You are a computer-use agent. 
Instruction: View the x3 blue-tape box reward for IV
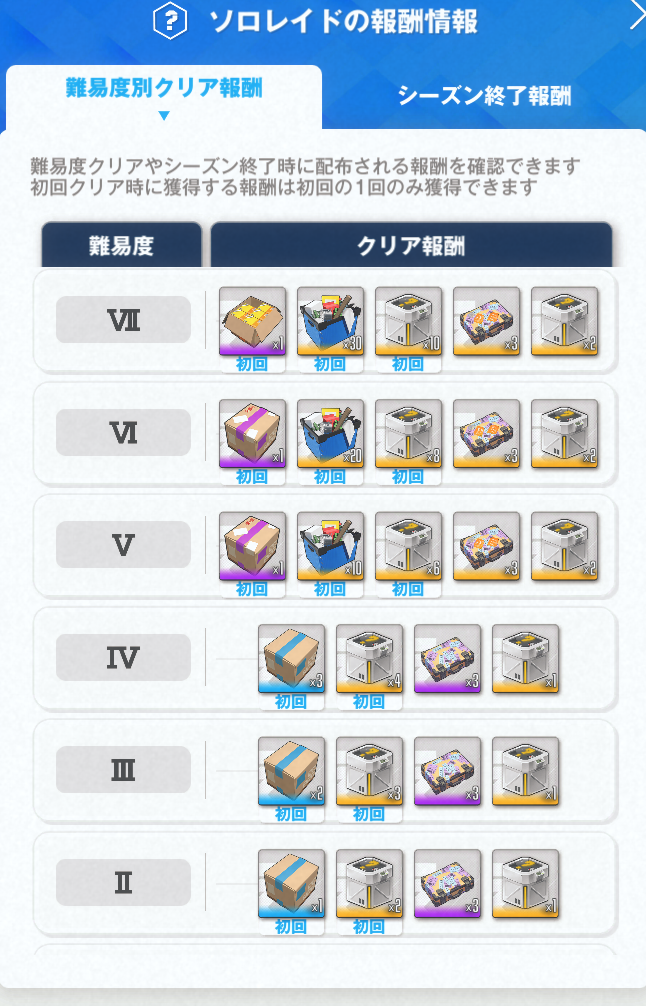pos(291,658)
